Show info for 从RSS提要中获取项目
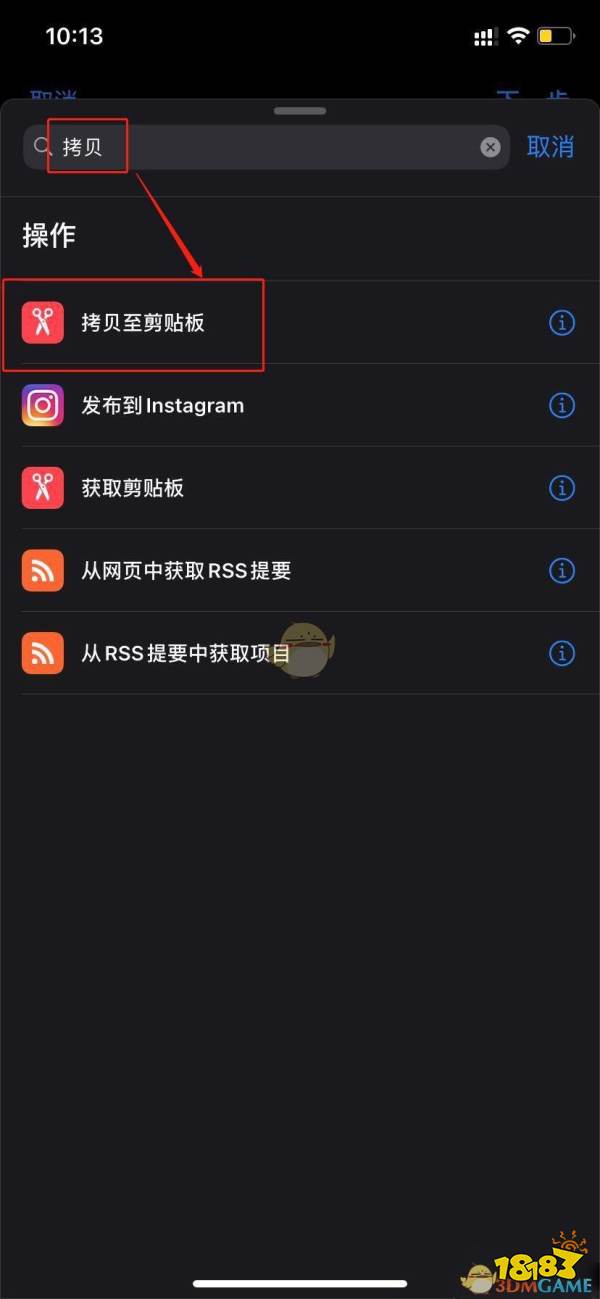 (562, 654)
